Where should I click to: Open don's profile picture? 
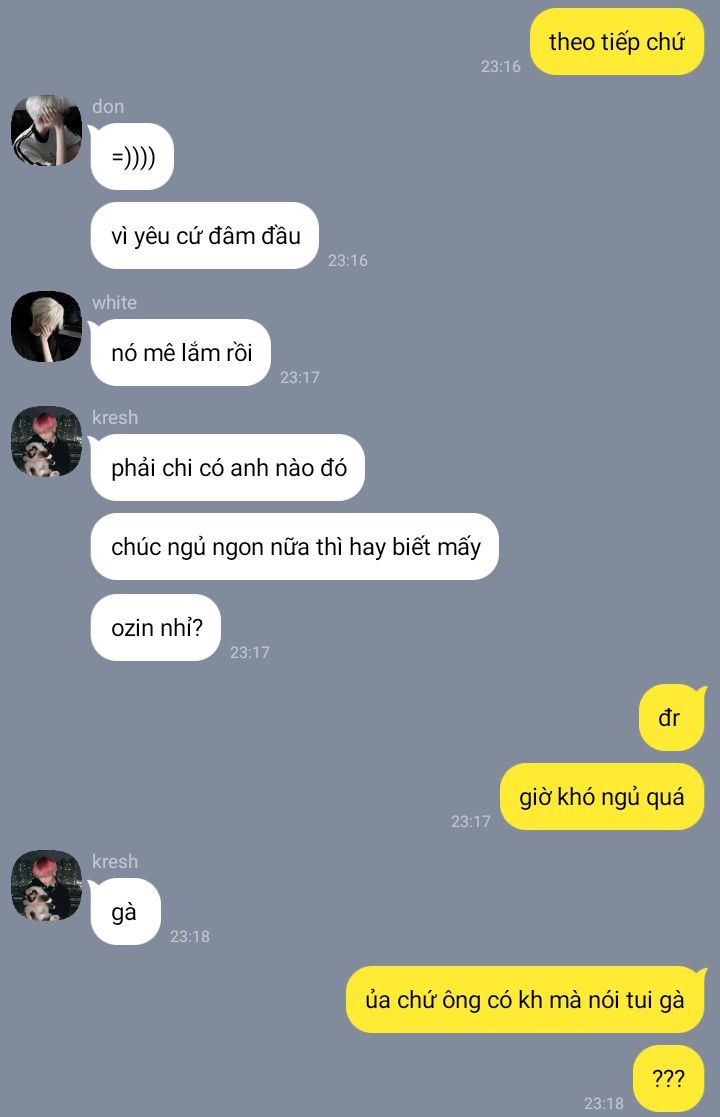[x=46, y=131]
